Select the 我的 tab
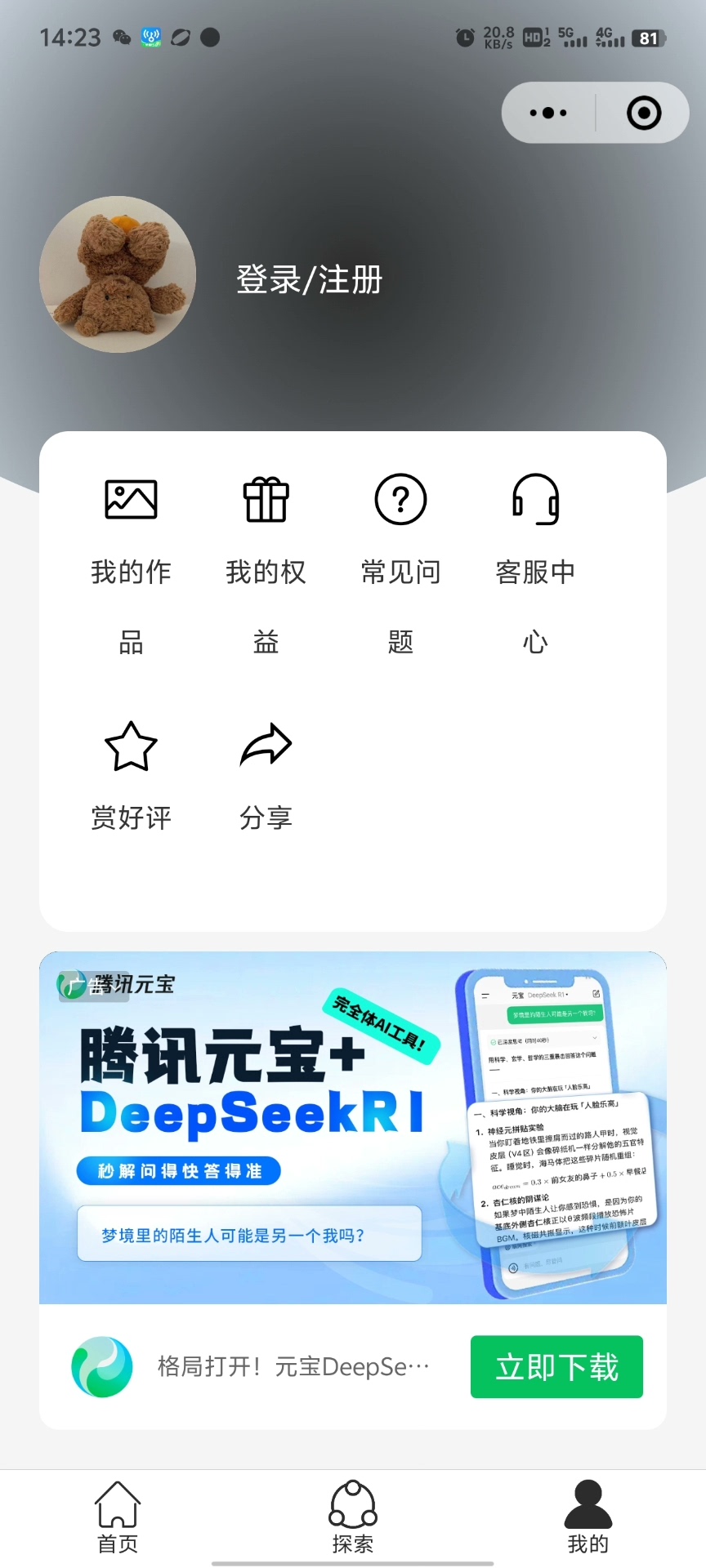This screenshot has width=706, height=1568. pos(588,1517)
